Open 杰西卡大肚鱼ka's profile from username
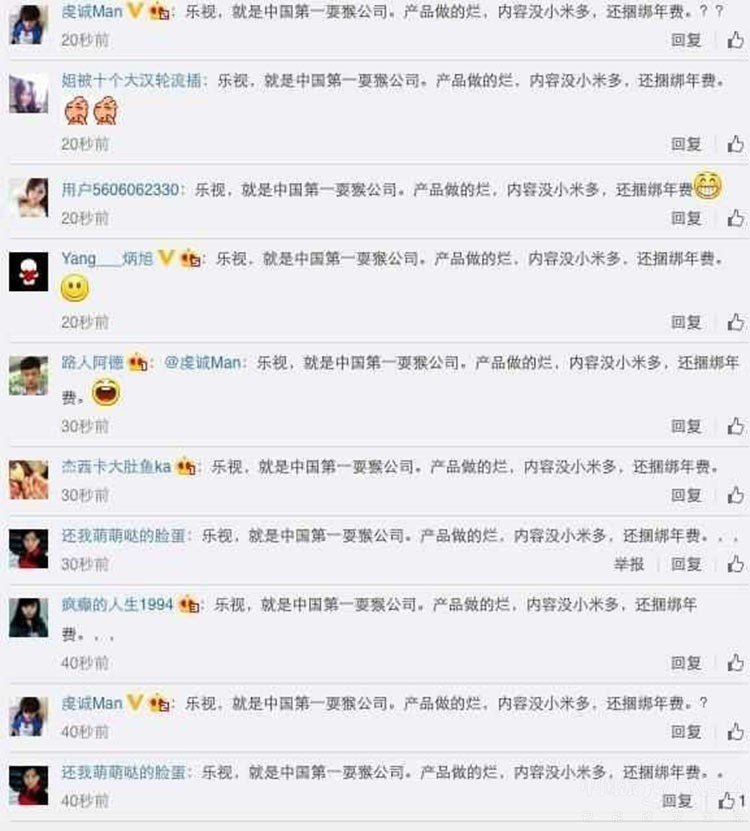750x831 pixels. tap(116, 466)
